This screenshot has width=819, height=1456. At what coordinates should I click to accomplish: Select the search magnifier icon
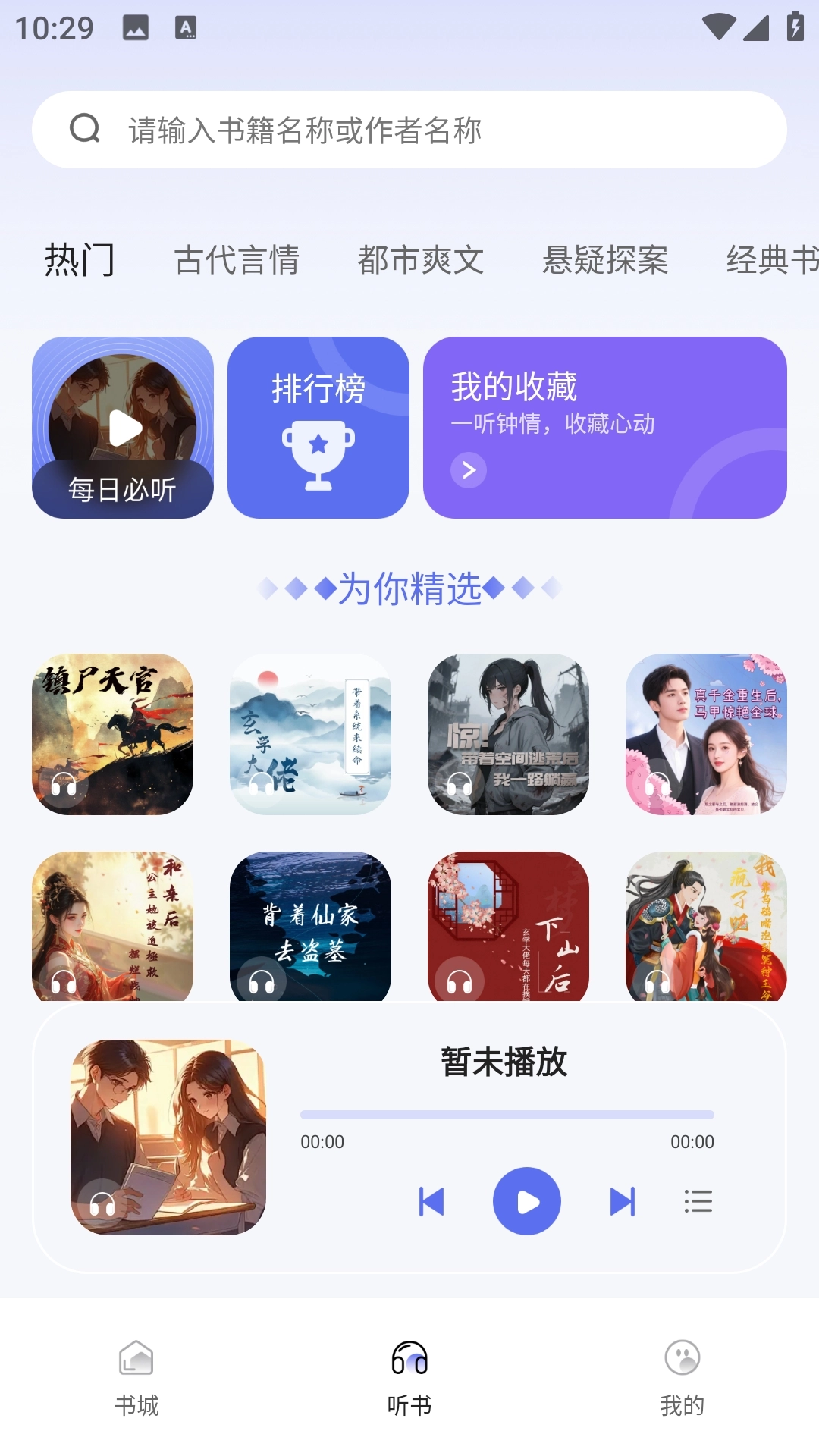pos(86,128)
